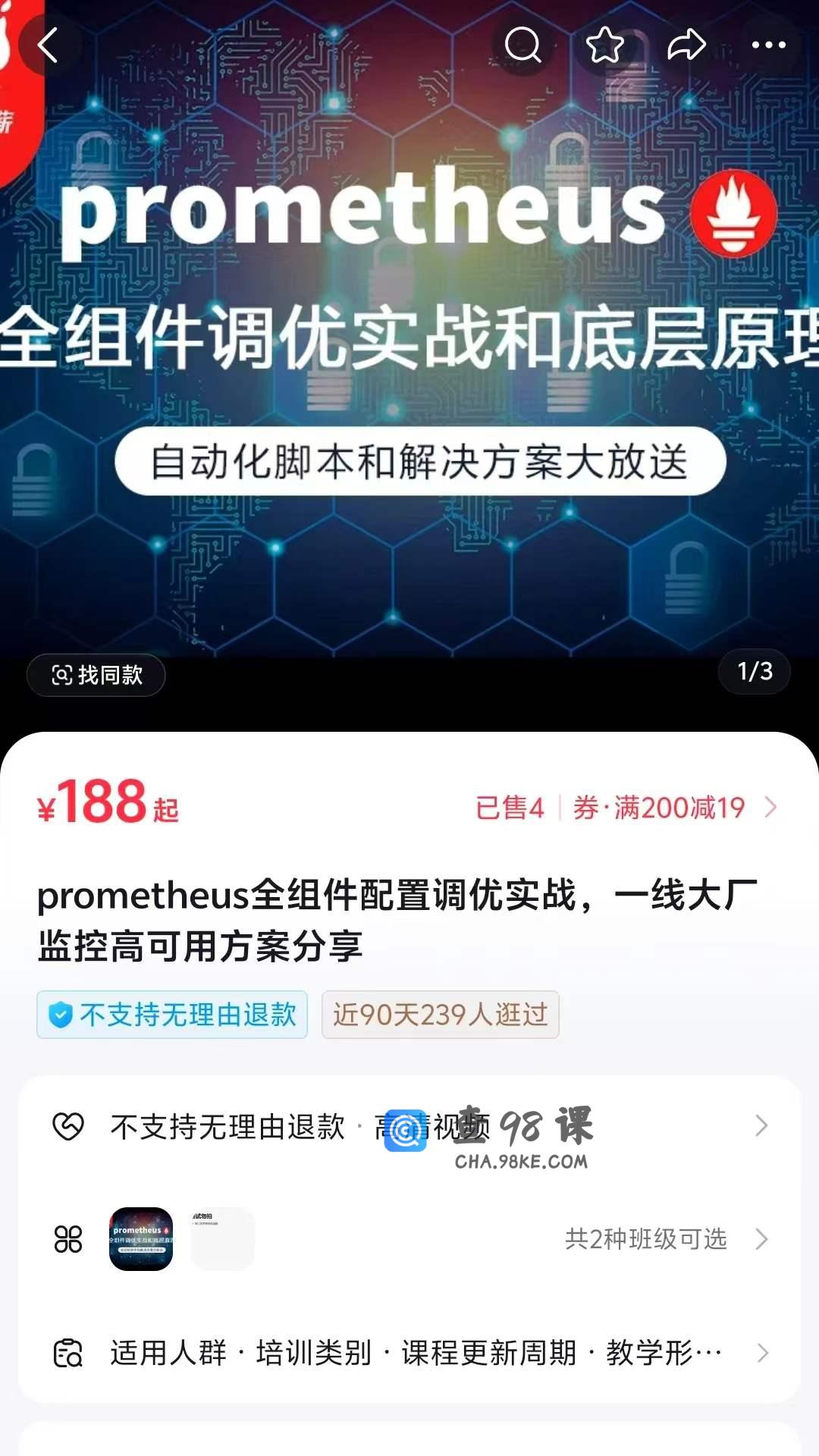Open the search icon

[x=523, y=45]
